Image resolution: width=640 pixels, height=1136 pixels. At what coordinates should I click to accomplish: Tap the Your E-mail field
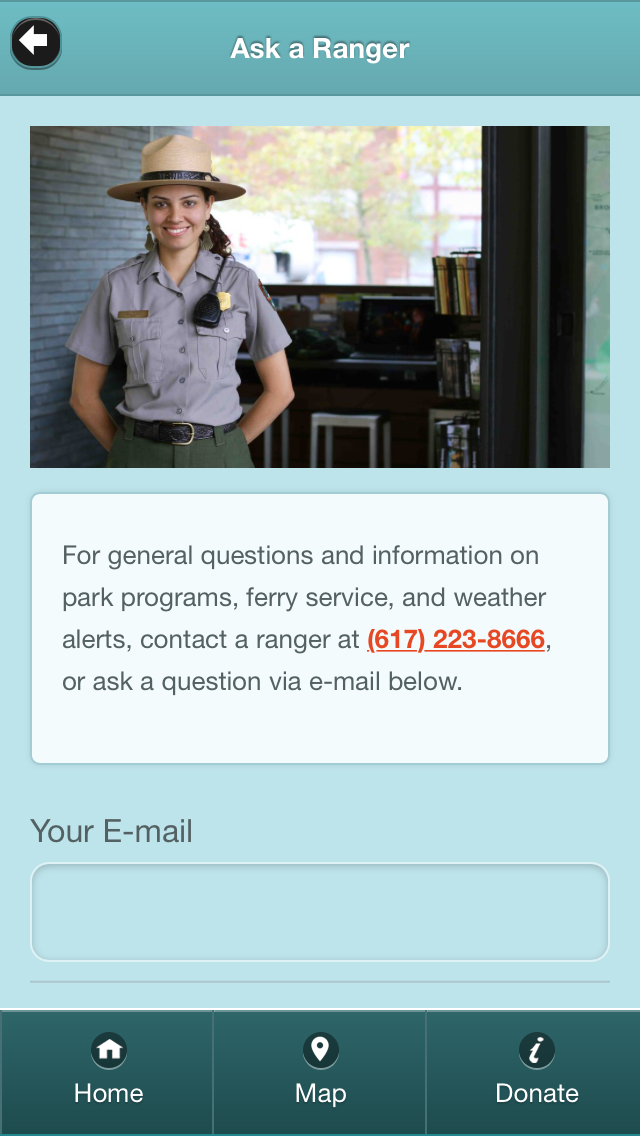click(320, 912)
